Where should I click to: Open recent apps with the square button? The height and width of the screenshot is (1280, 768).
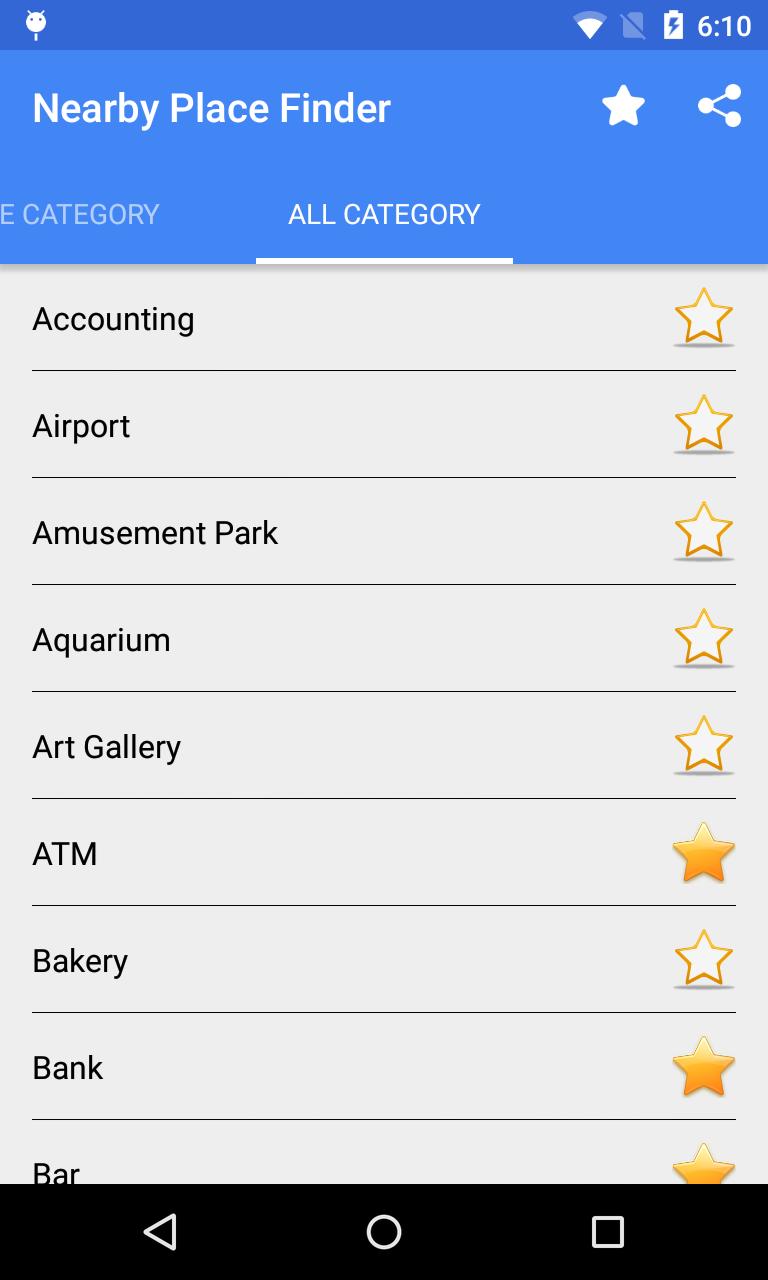coord(605,1232)
